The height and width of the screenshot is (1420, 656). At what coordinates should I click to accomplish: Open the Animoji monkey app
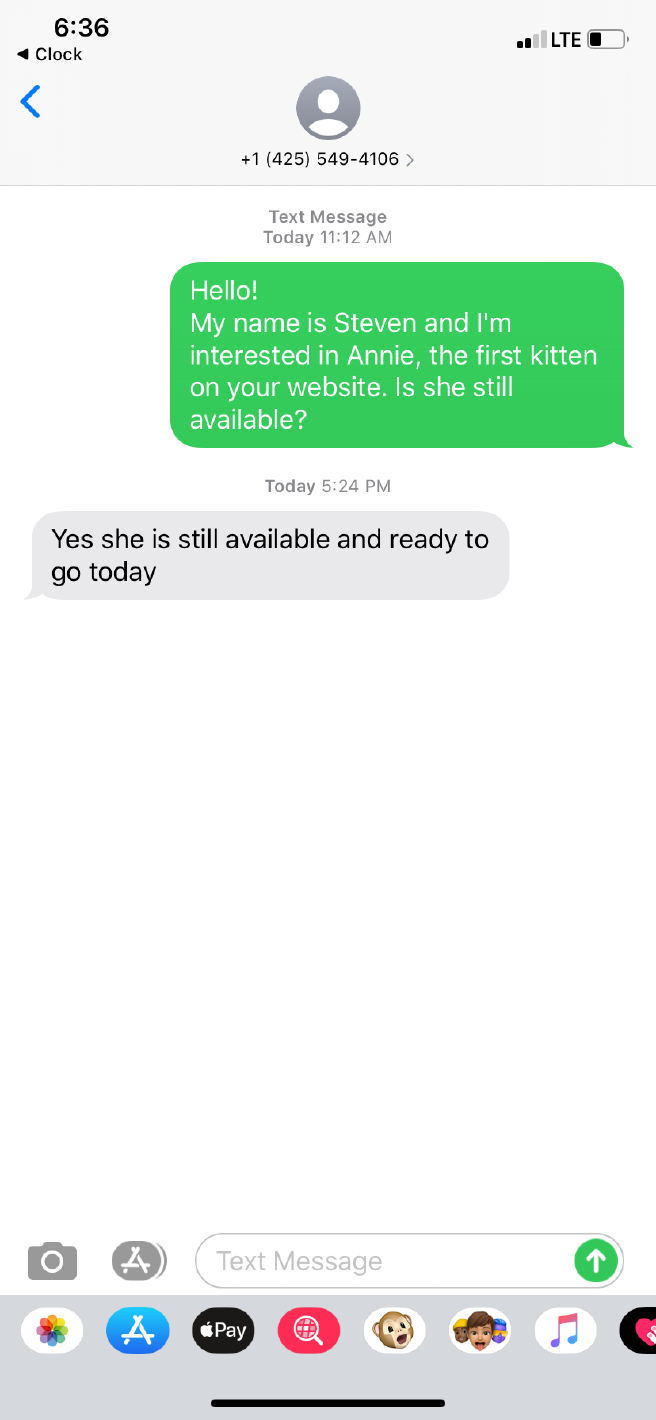click(394, 1330)
